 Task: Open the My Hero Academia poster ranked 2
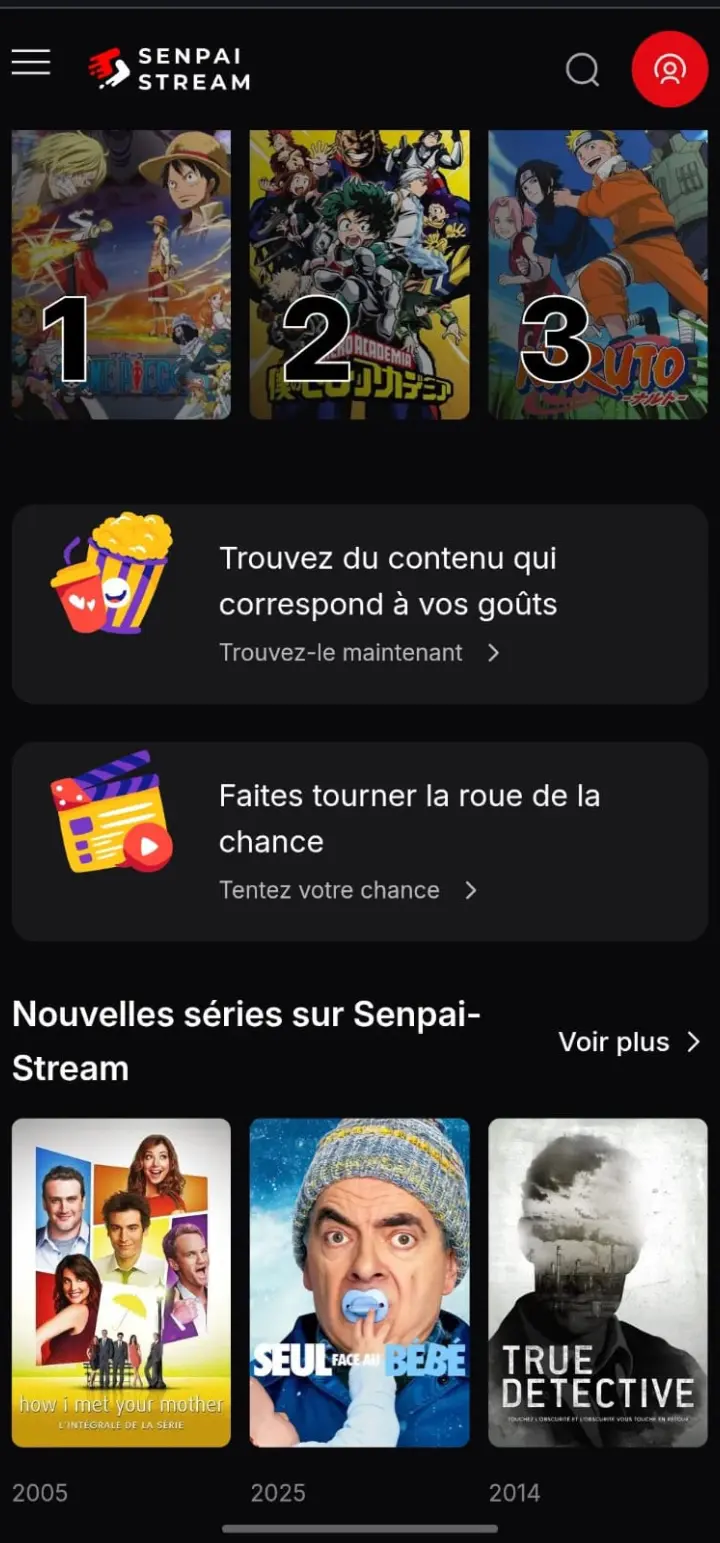pos(359,272)
